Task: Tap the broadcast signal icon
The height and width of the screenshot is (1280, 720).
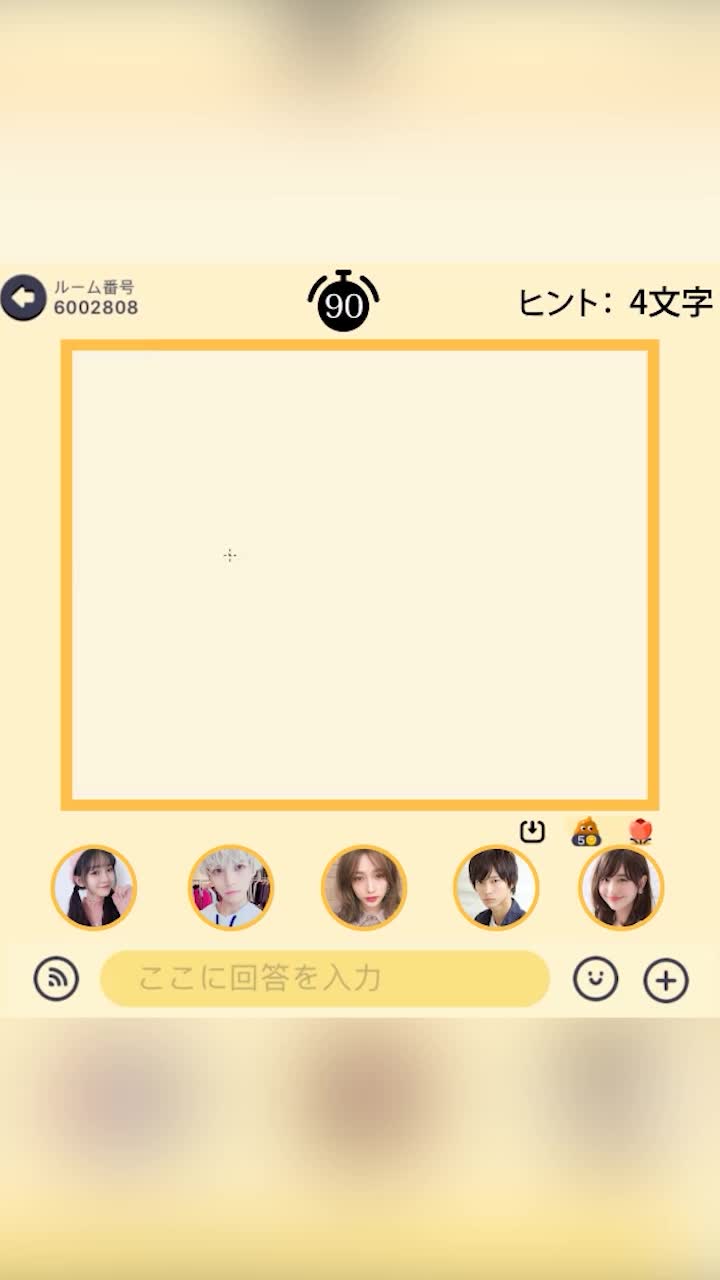Action: click(56, 979)
